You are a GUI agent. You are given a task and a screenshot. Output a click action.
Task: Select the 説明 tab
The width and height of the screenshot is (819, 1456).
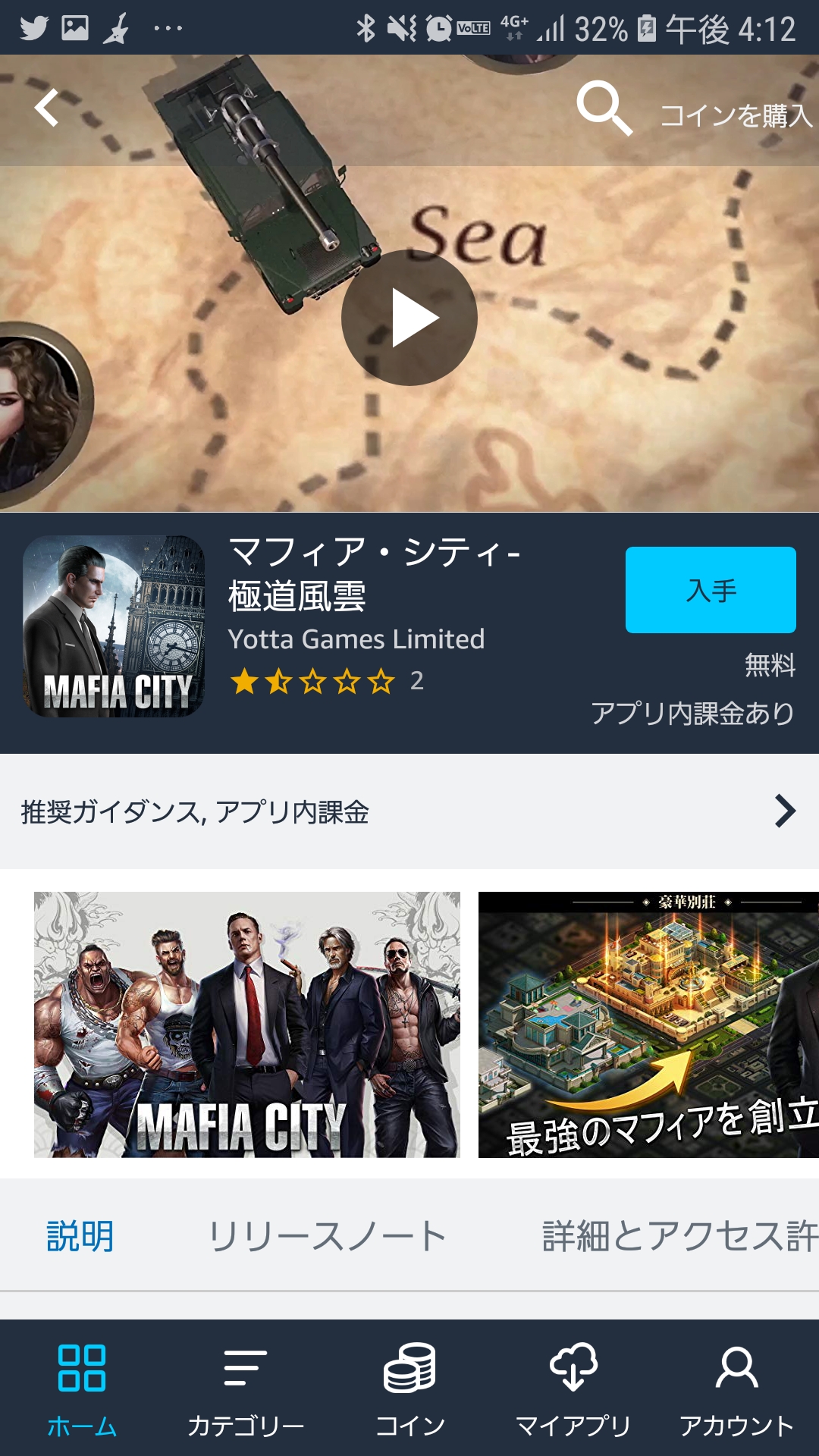[x=80, y=1236]
